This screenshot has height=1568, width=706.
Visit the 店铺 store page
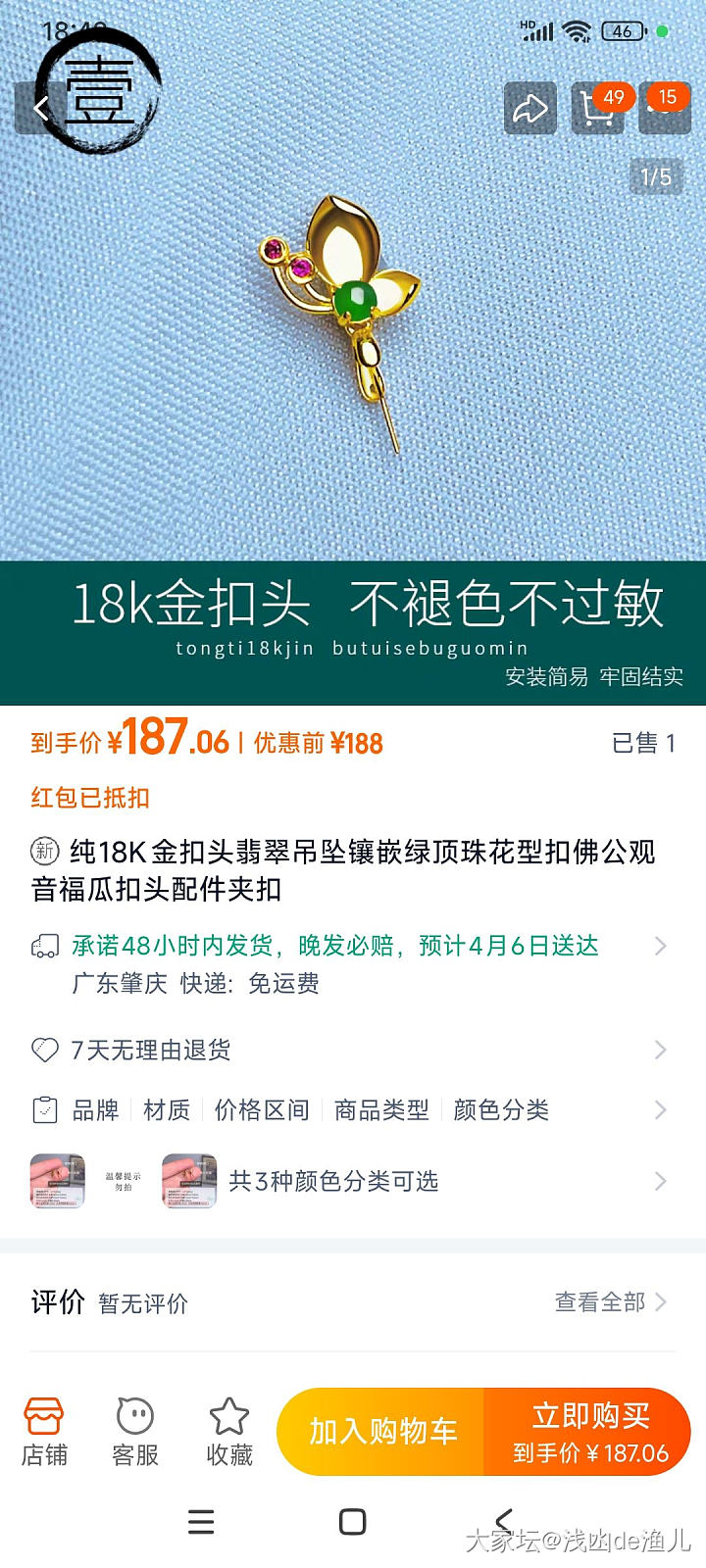point(44,1432)
